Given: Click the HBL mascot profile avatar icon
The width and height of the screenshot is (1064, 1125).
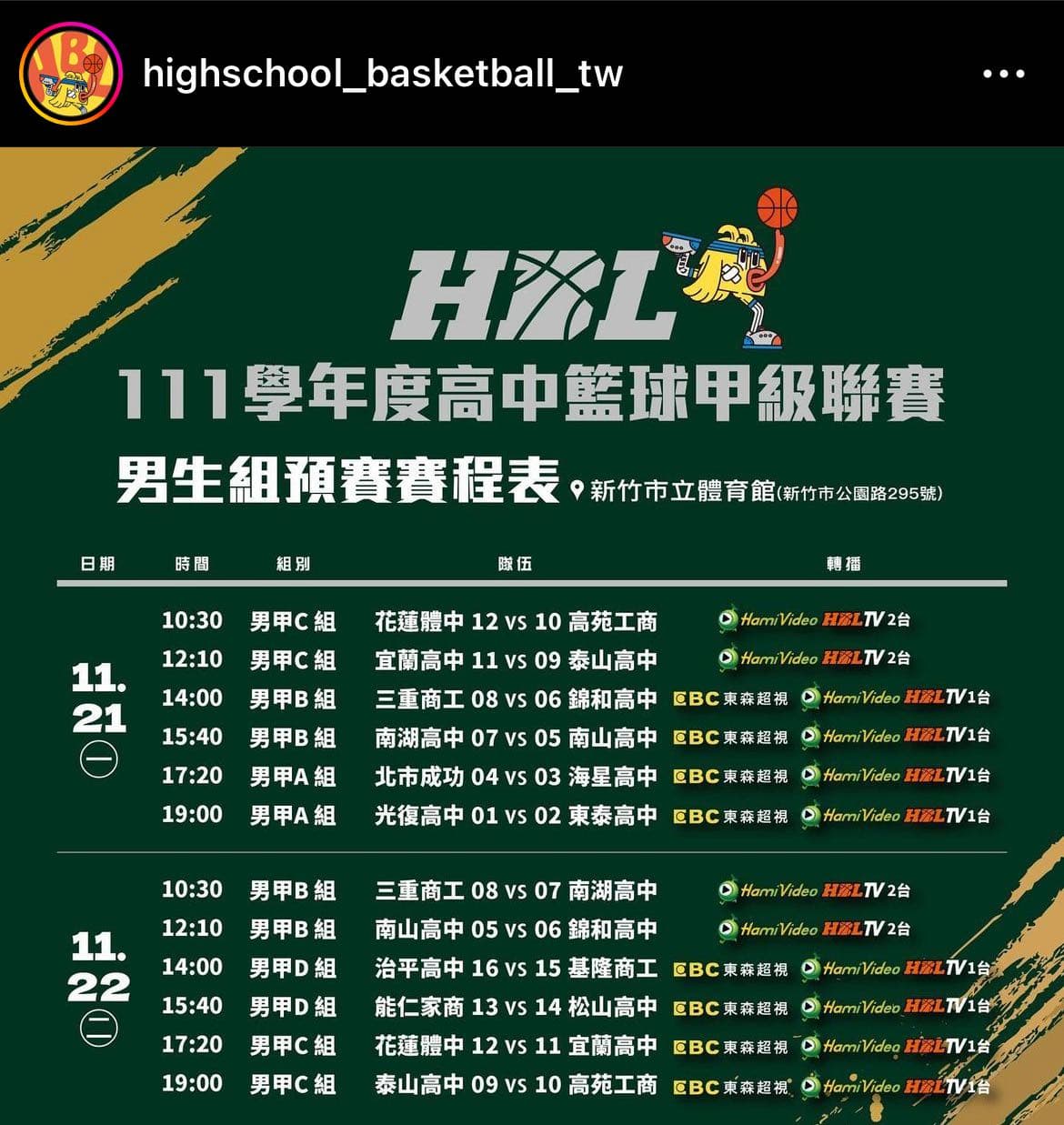Looking at the screenshot, I should point(68,73).
